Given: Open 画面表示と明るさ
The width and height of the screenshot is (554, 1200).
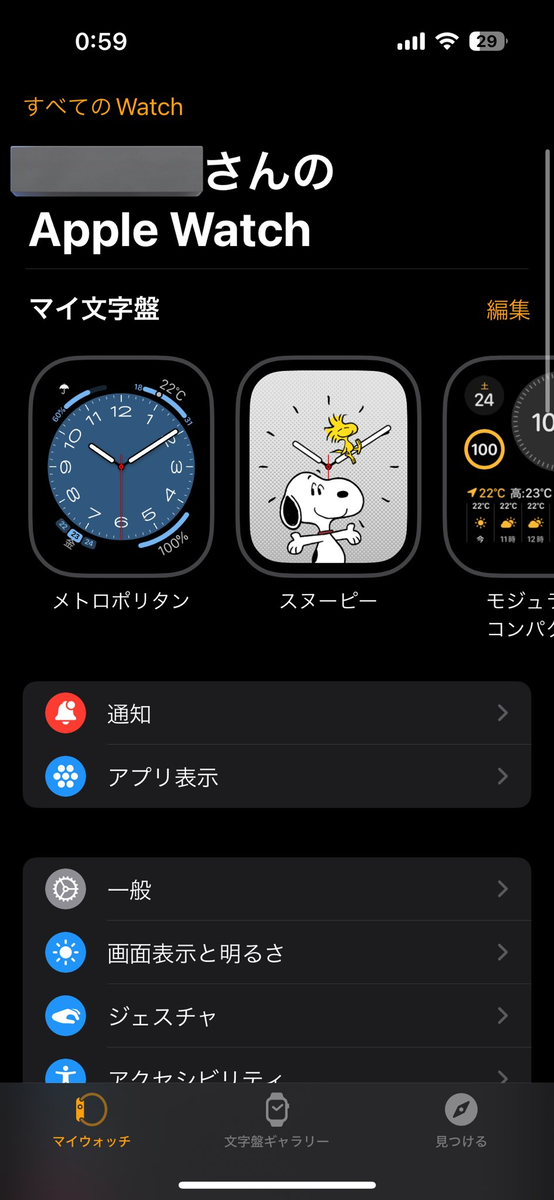Looking at the screenshot, I should (x=277, y=953).
